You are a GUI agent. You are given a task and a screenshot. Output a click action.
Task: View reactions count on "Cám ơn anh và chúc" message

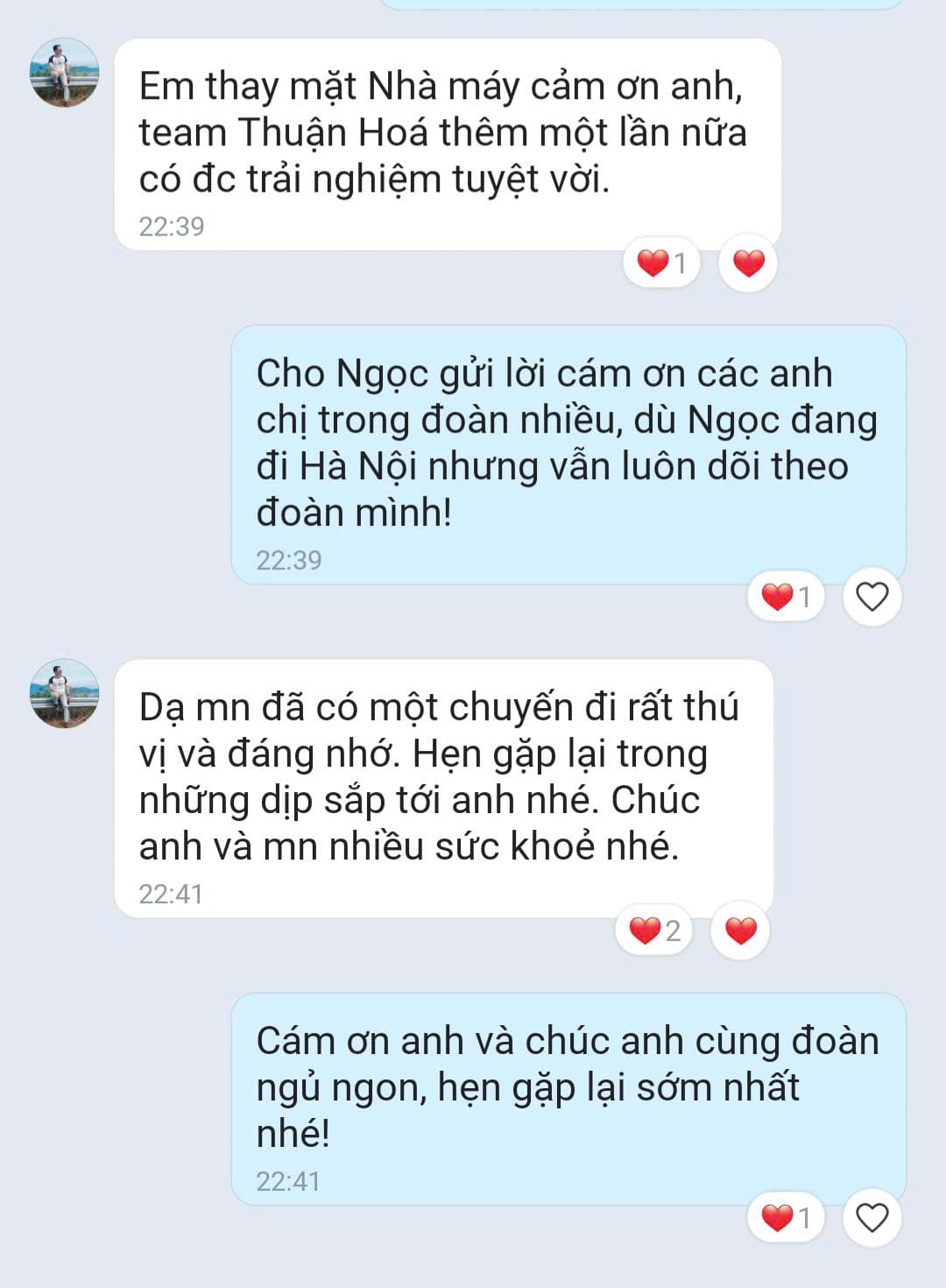pyautogui.click(x=786, y=1218)
